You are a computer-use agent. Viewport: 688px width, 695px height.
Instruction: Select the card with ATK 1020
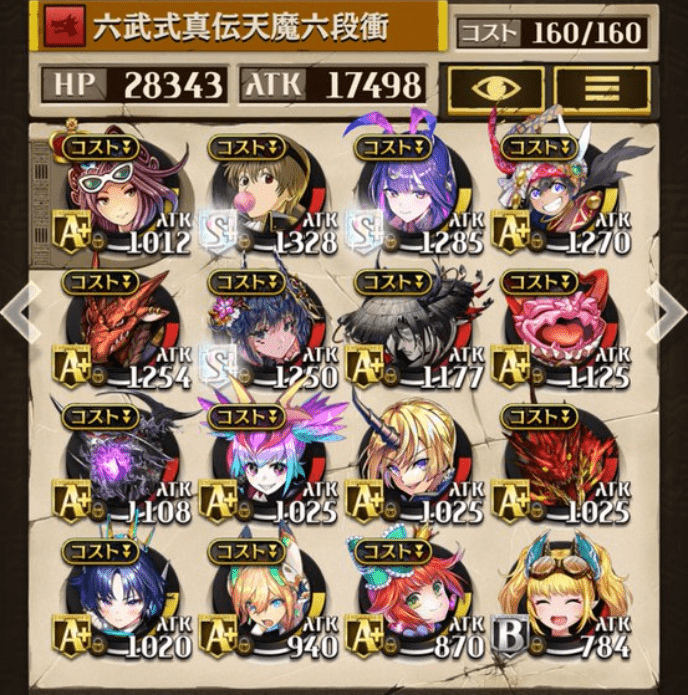tap(116, 600)
